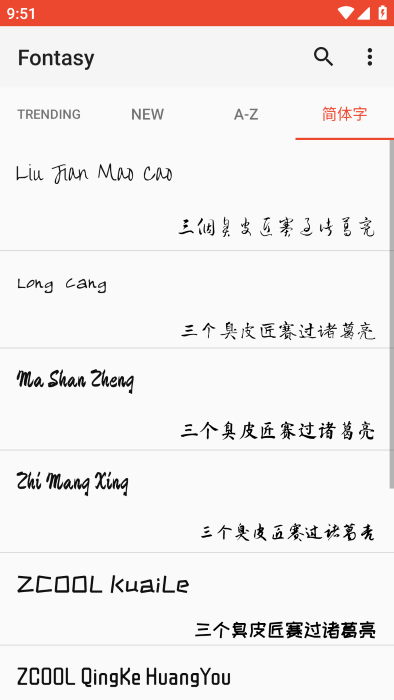Switch to the New tab
The image size is (394, 700).
point(148,114)
